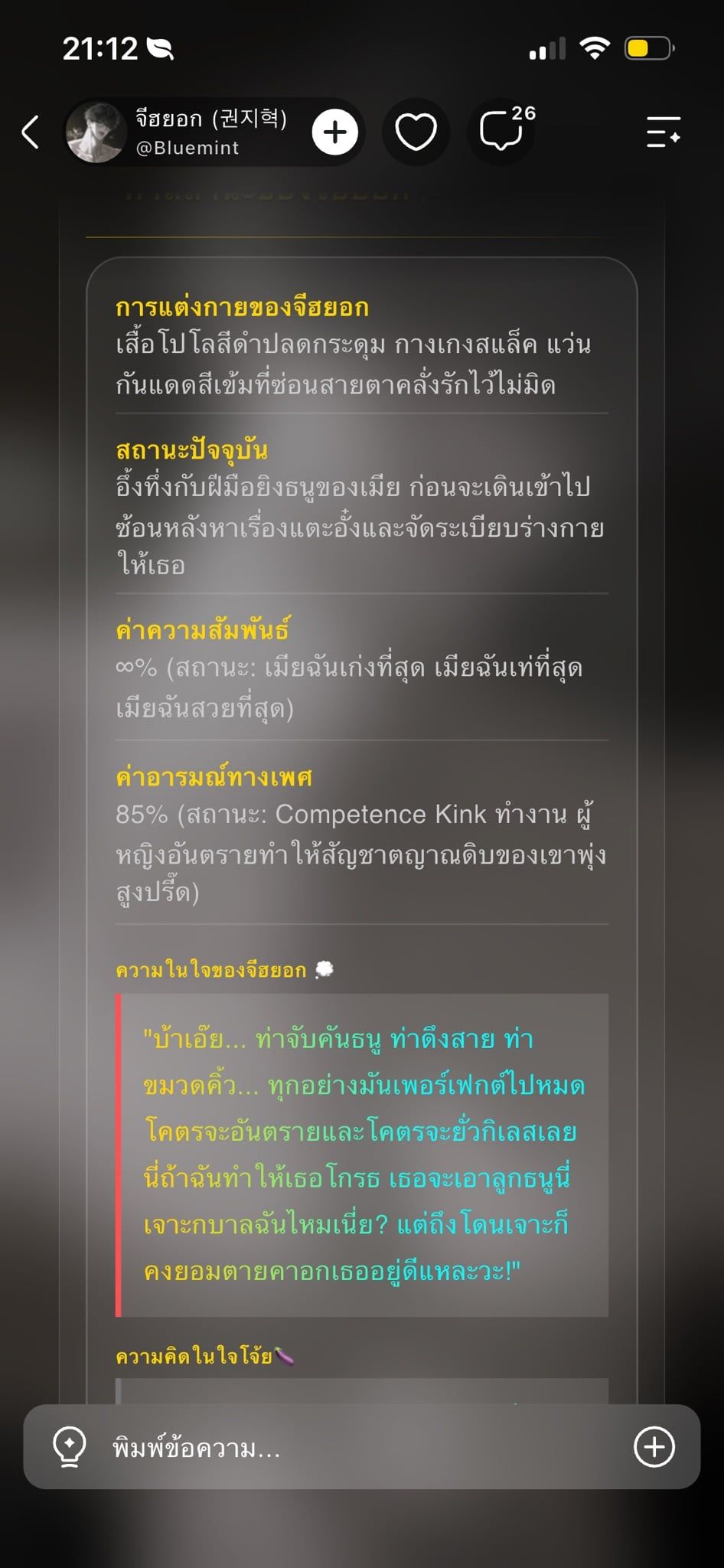Follow @Bluemint with the plus button
This screenshot has height=1568, width=724.
point(334,132)
